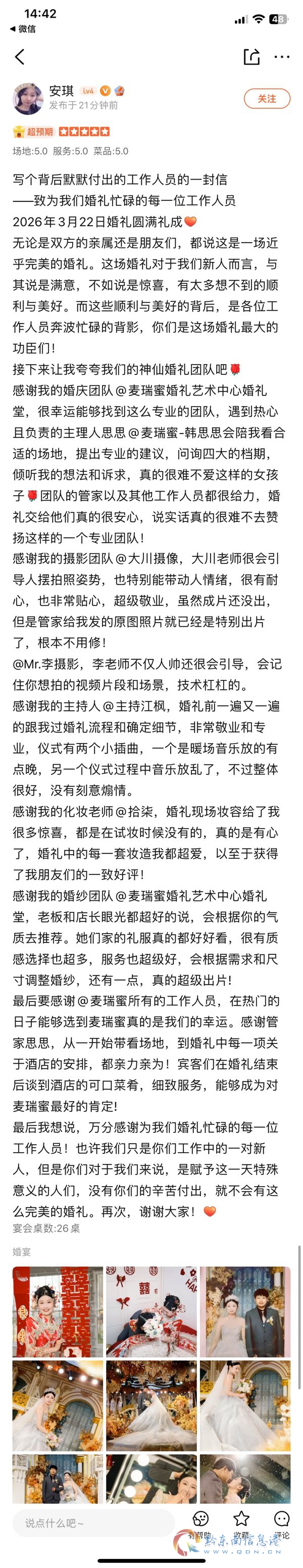Image resolution: width=303 pixels, height=1568 pixels.
Task: Go back using the top-left arrow
Action: coord(19,57)
